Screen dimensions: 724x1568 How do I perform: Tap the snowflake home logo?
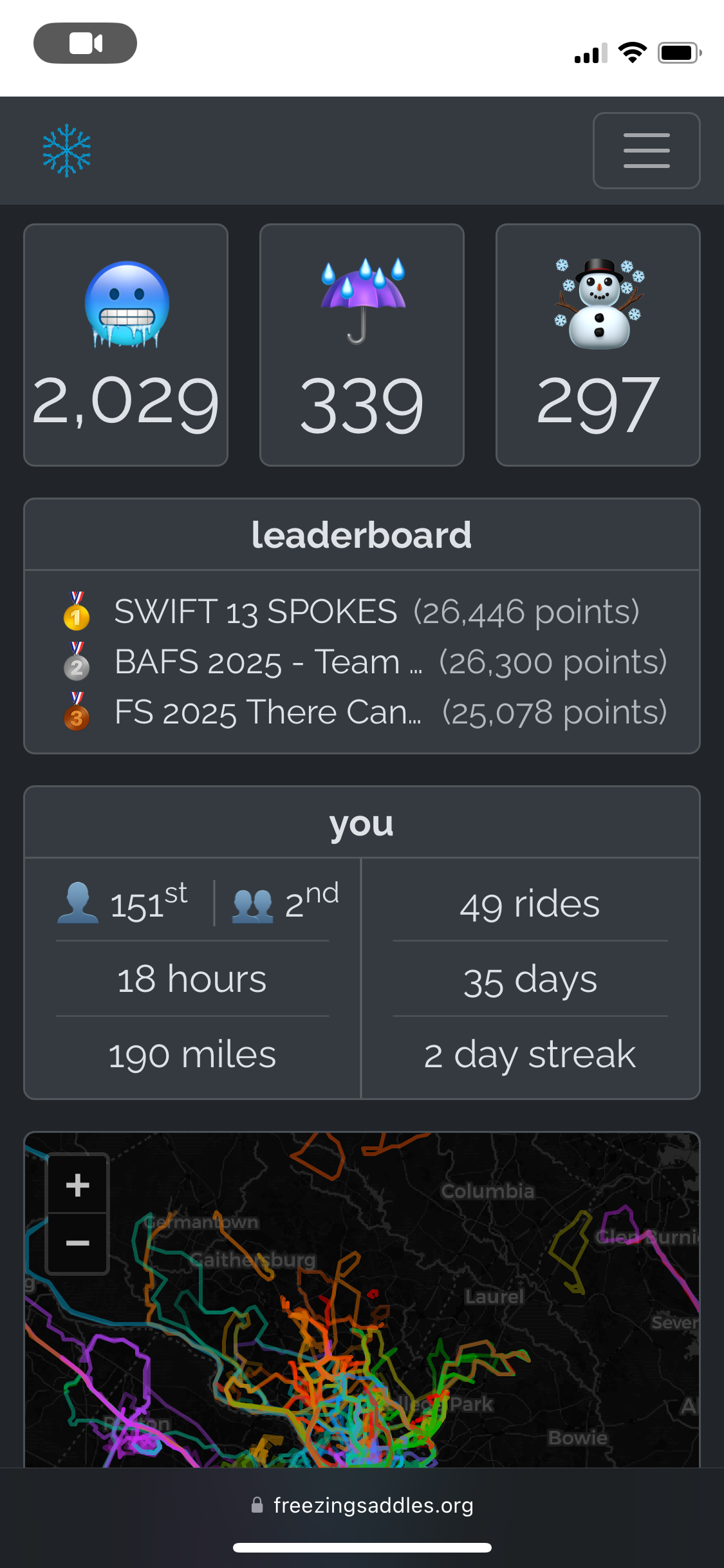coord(67,151)
